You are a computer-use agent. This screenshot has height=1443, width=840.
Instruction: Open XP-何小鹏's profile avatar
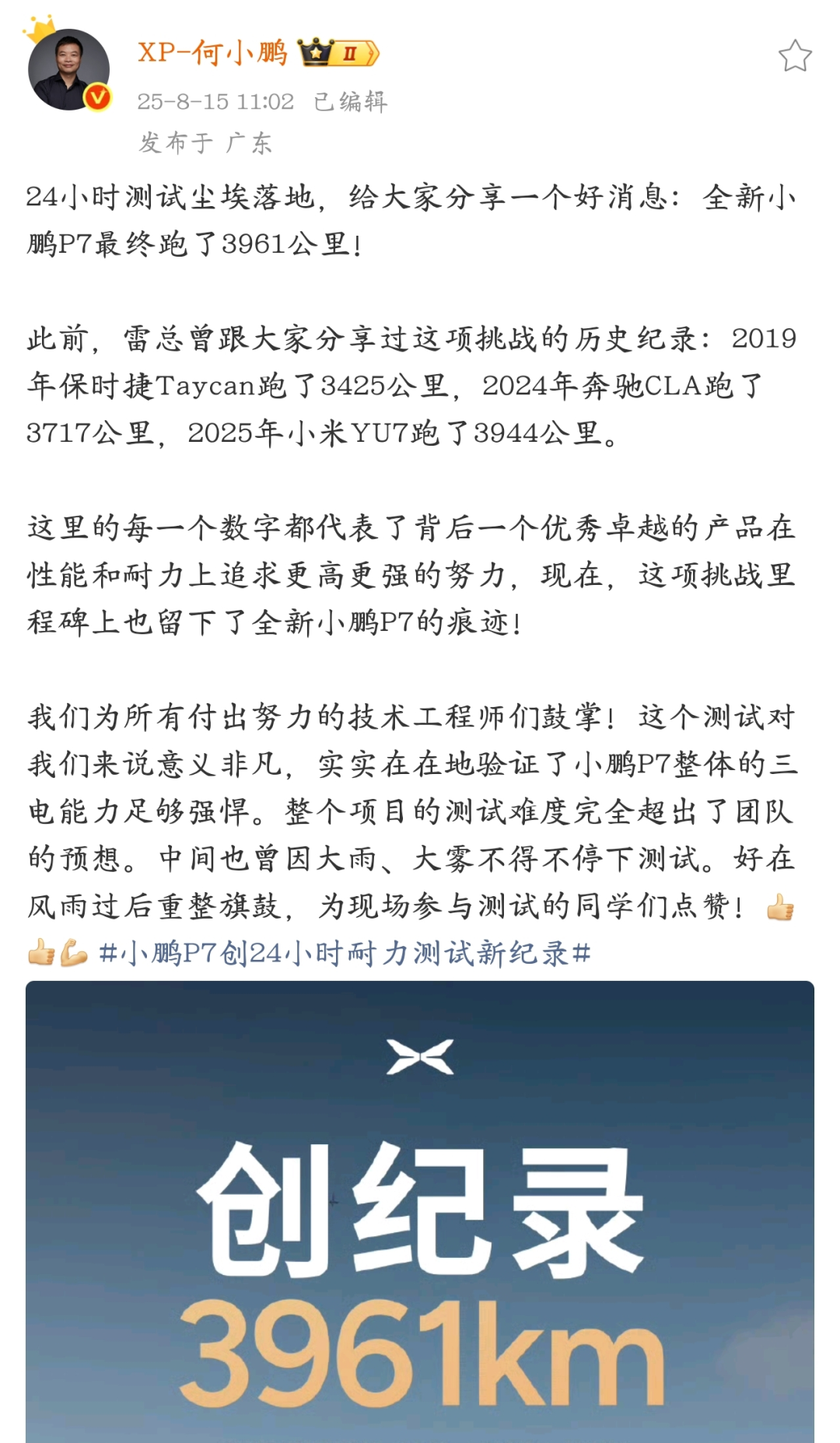pos(68,70)
